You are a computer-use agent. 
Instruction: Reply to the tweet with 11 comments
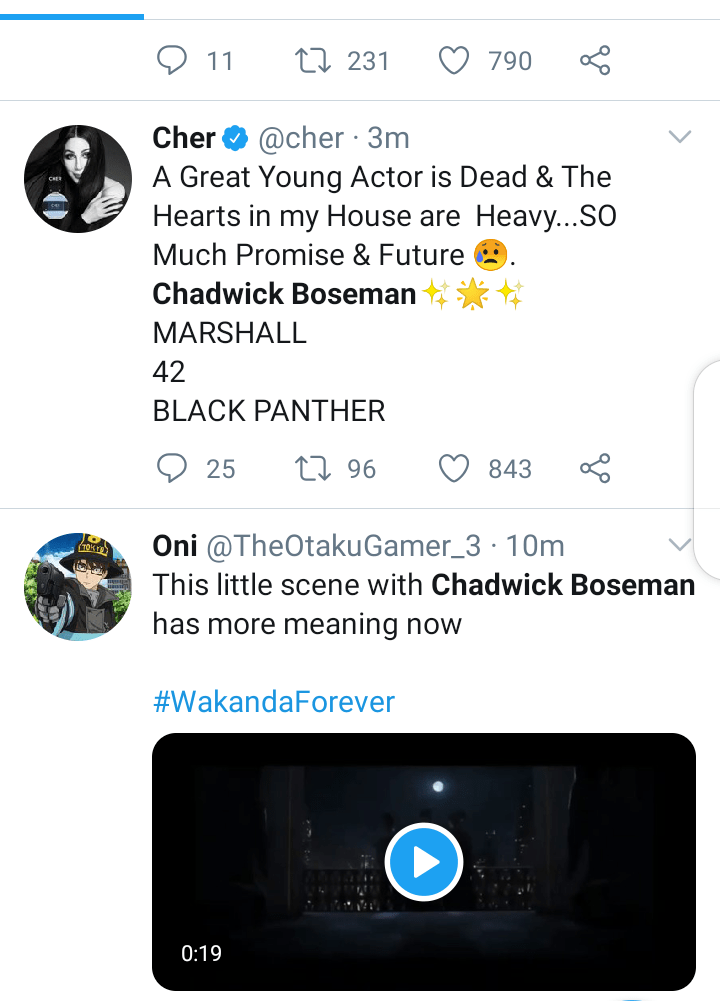(x=173, y=61)
